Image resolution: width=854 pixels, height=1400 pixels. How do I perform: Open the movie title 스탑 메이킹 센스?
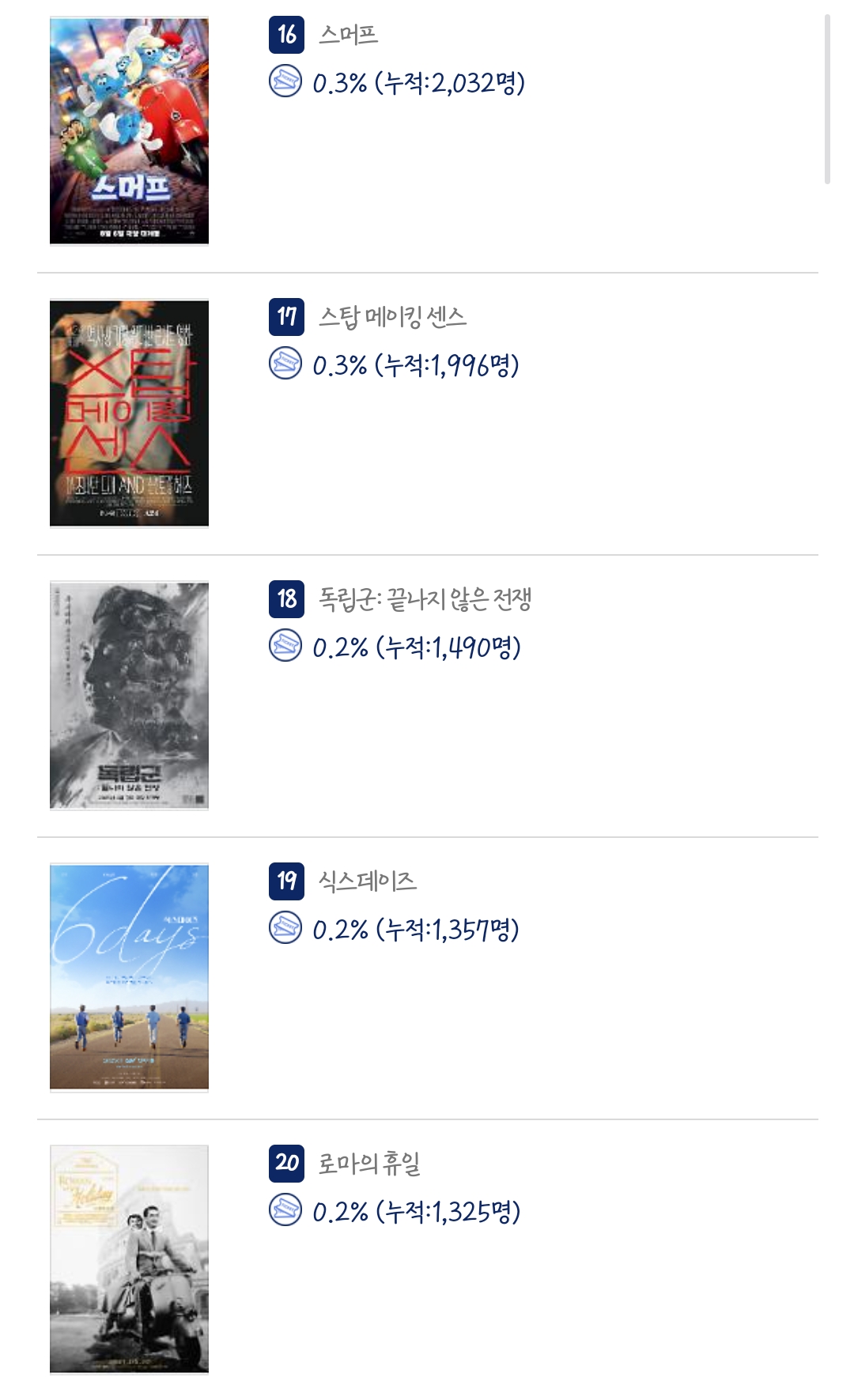pyautogui.click(x=392, y=317)
